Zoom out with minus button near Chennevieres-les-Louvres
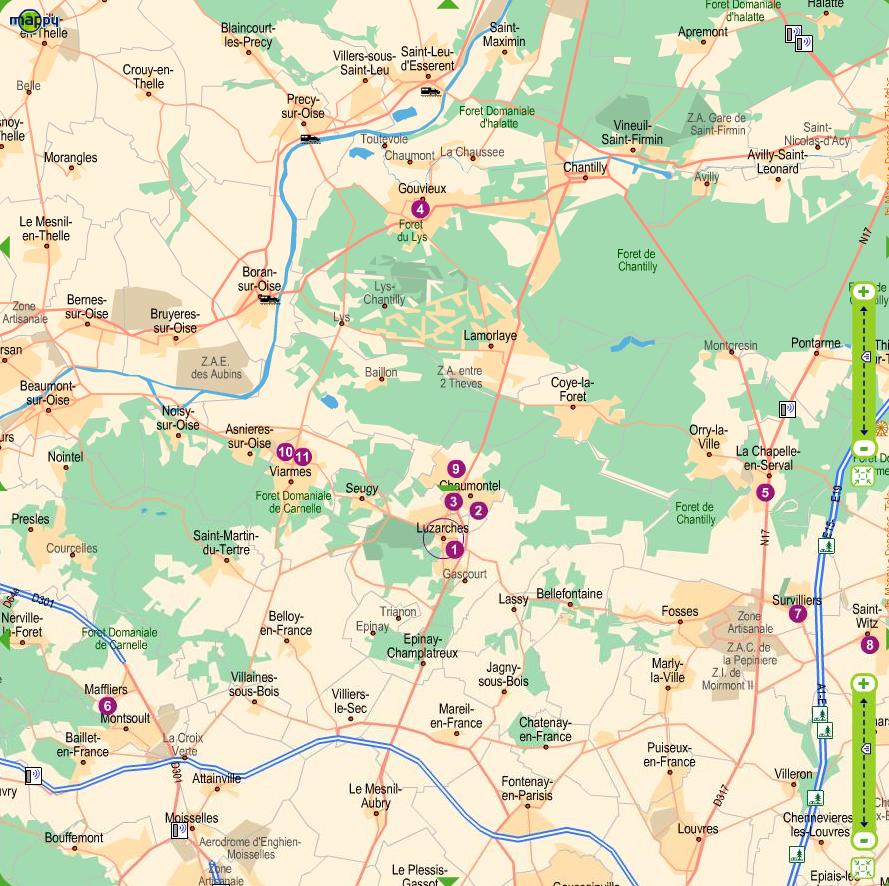The height and width of the screenshot is (886, 889). point(863,839)
